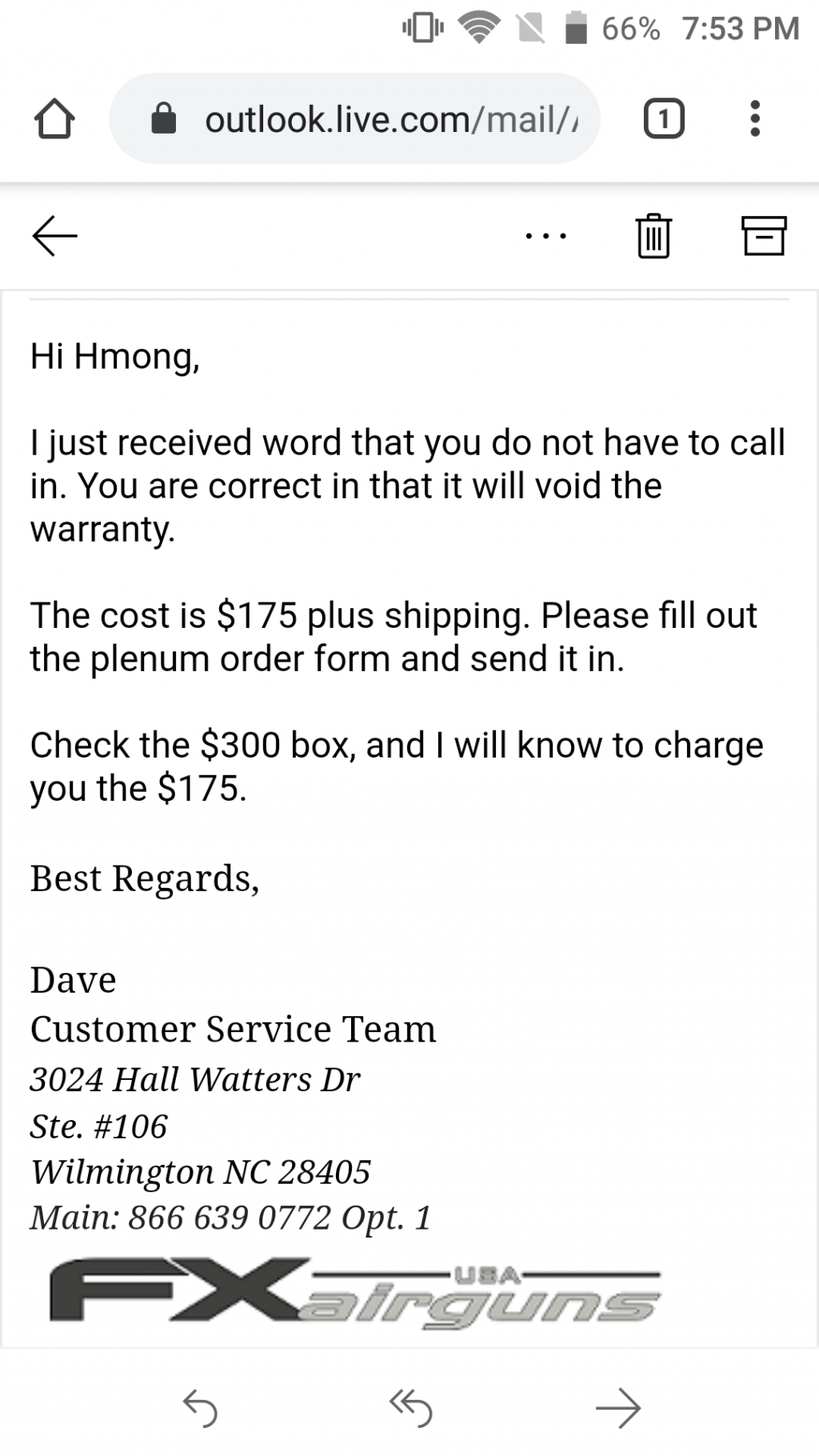Reply to Dave's email
This screenshot has width=819, height=1456.
(x=200, y=1408)
